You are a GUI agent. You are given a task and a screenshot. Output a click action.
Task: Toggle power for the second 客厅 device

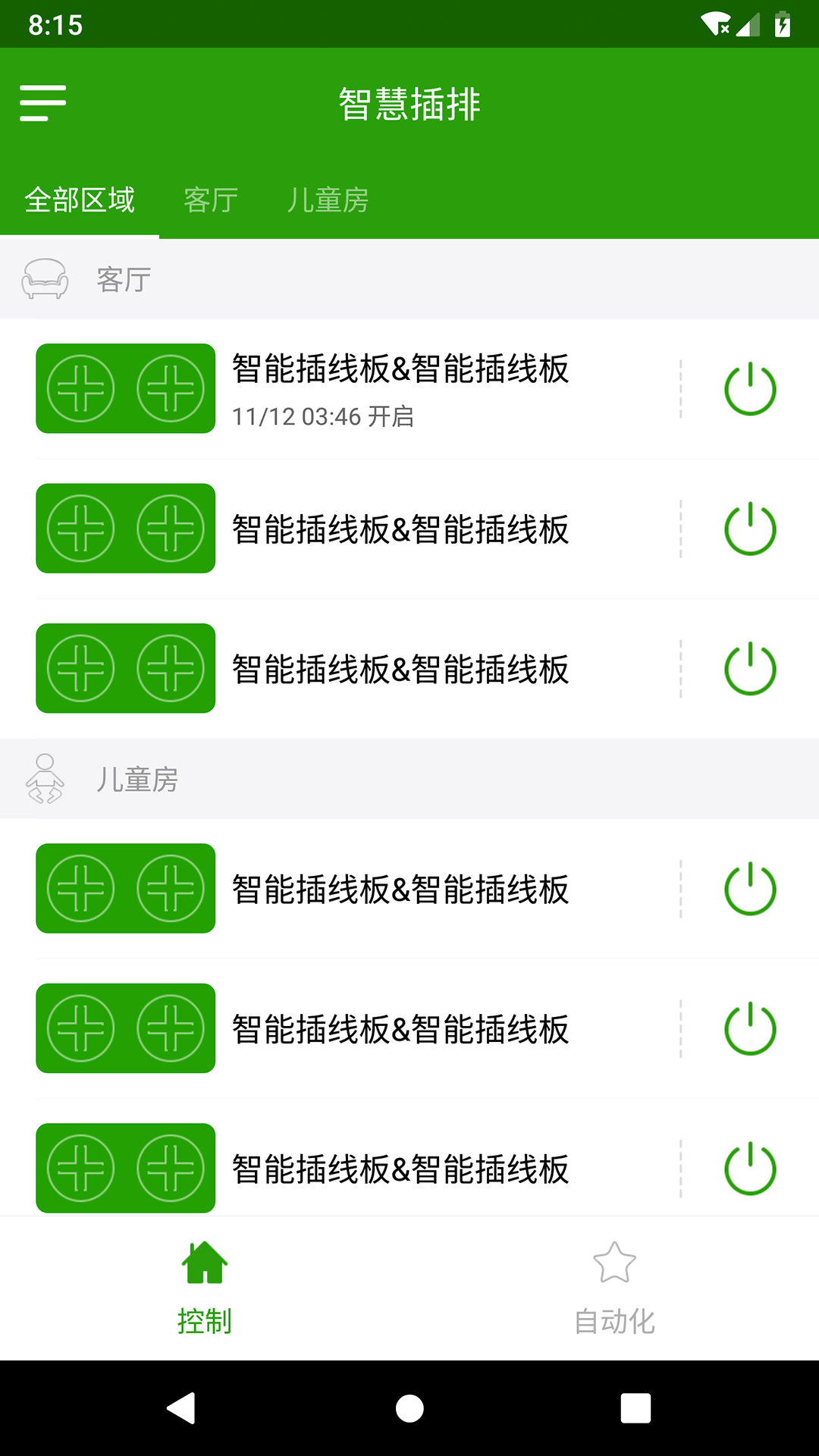pyautogui.click(x=750, y=529)
